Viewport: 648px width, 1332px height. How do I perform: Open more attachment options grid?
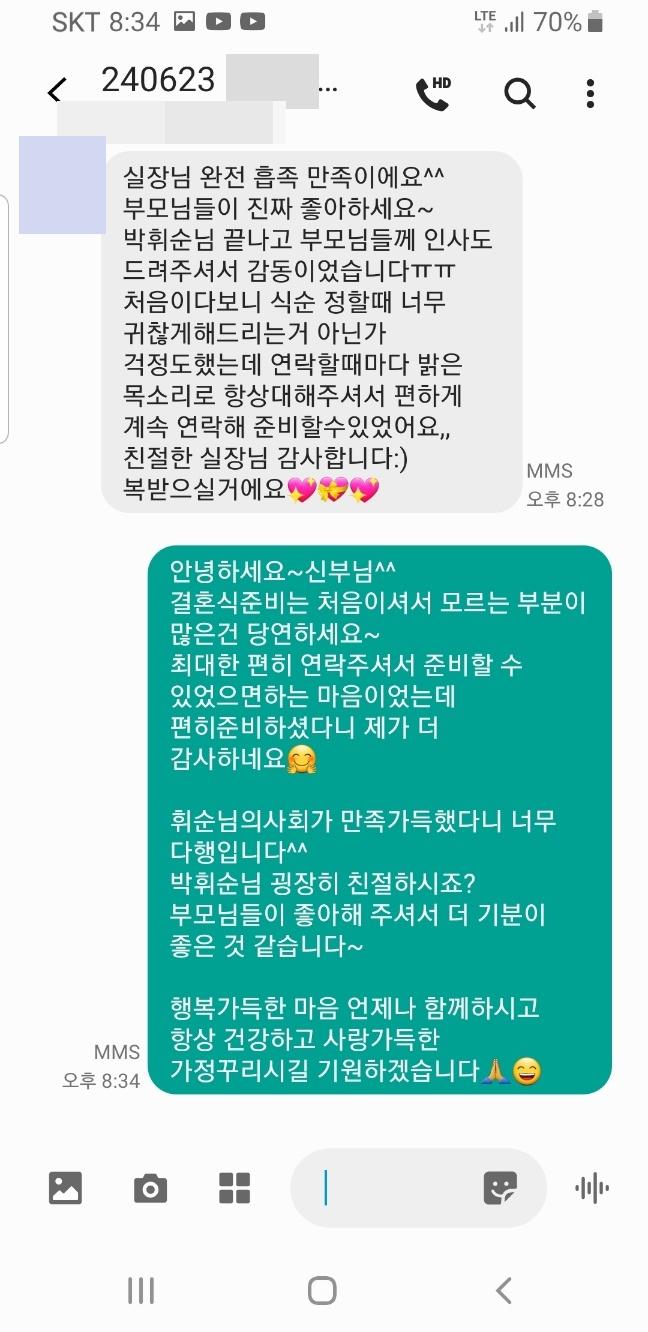[x=234, y=1188]
